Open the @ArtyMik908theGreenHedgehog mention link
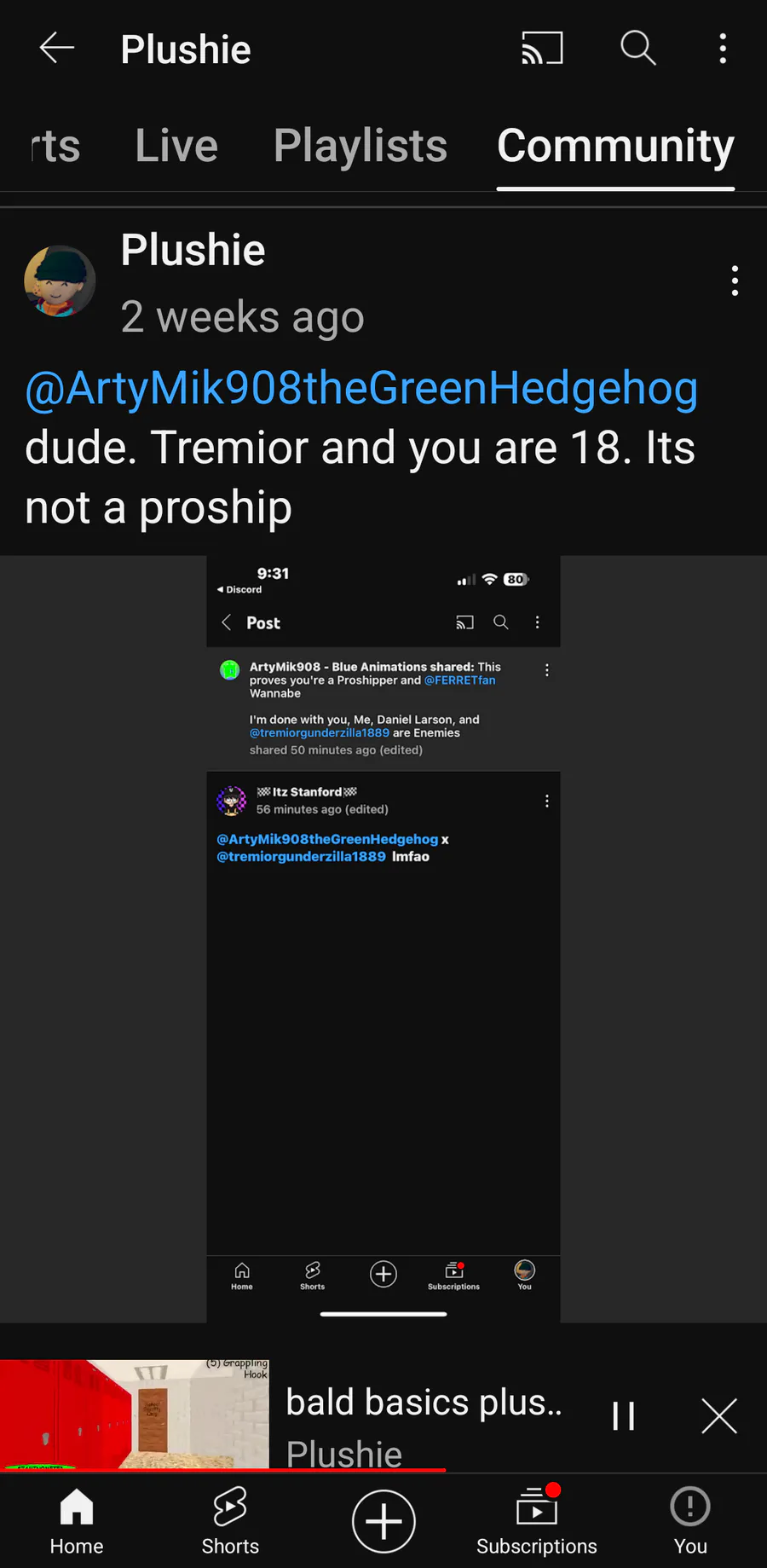This screenshot has height=1568, width=767. click(x=361, y=389)
